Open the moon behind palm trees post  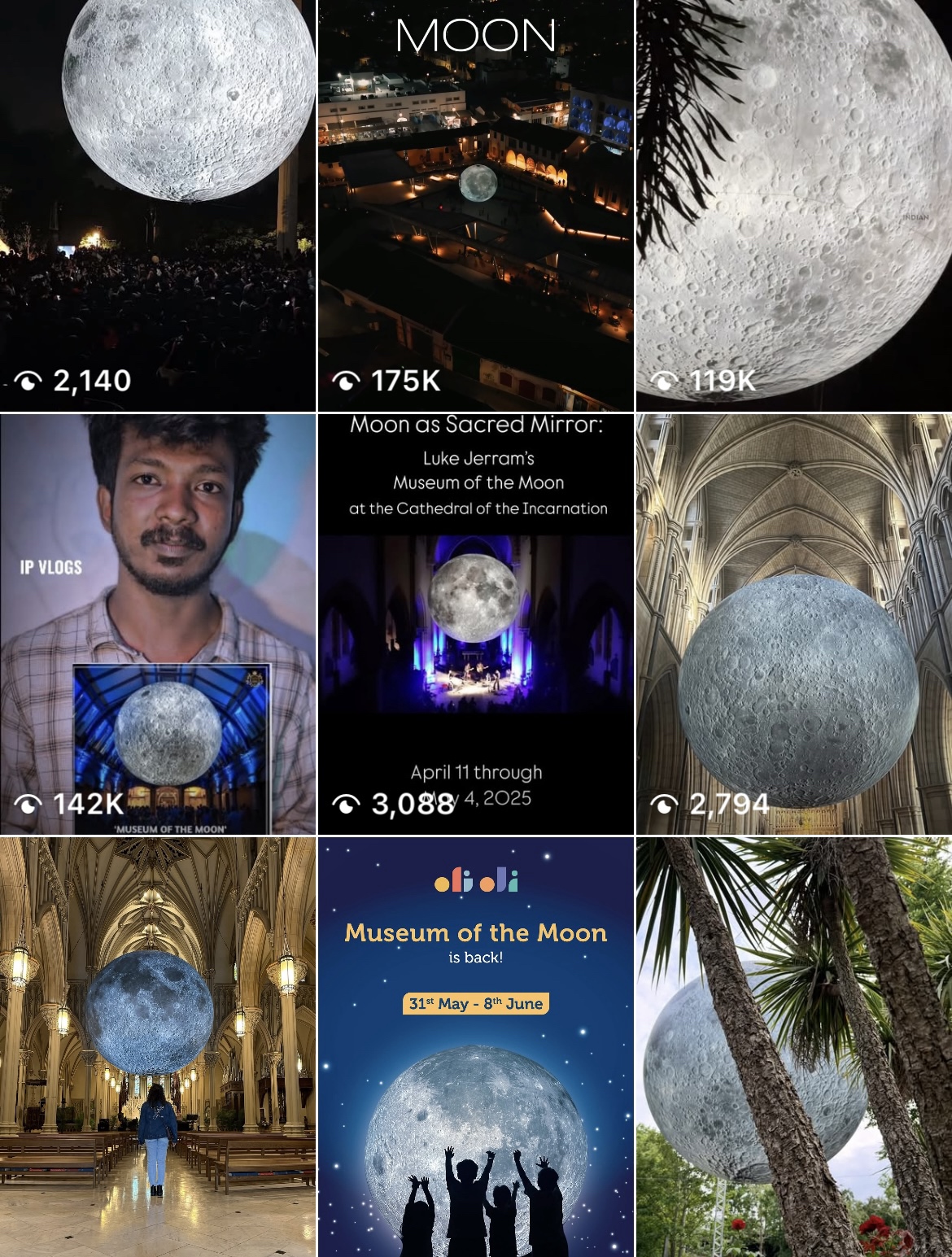794,1047
